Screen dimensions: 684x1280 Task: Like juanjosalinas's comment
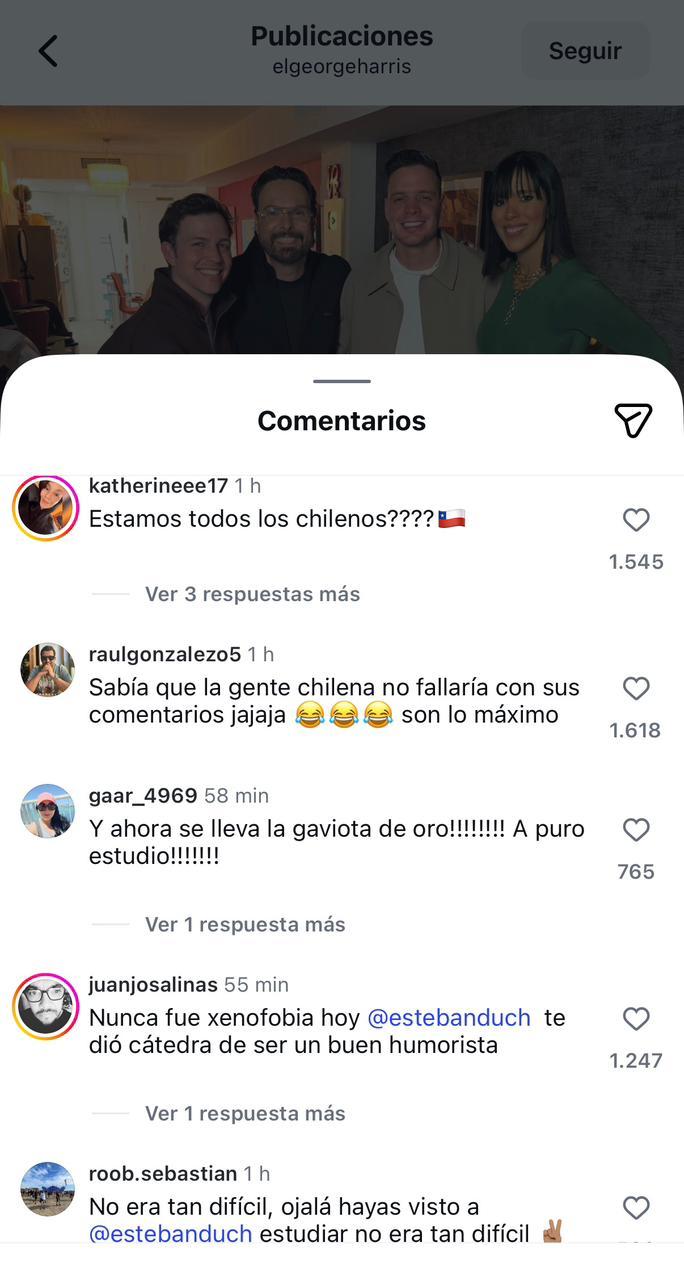636,1019
